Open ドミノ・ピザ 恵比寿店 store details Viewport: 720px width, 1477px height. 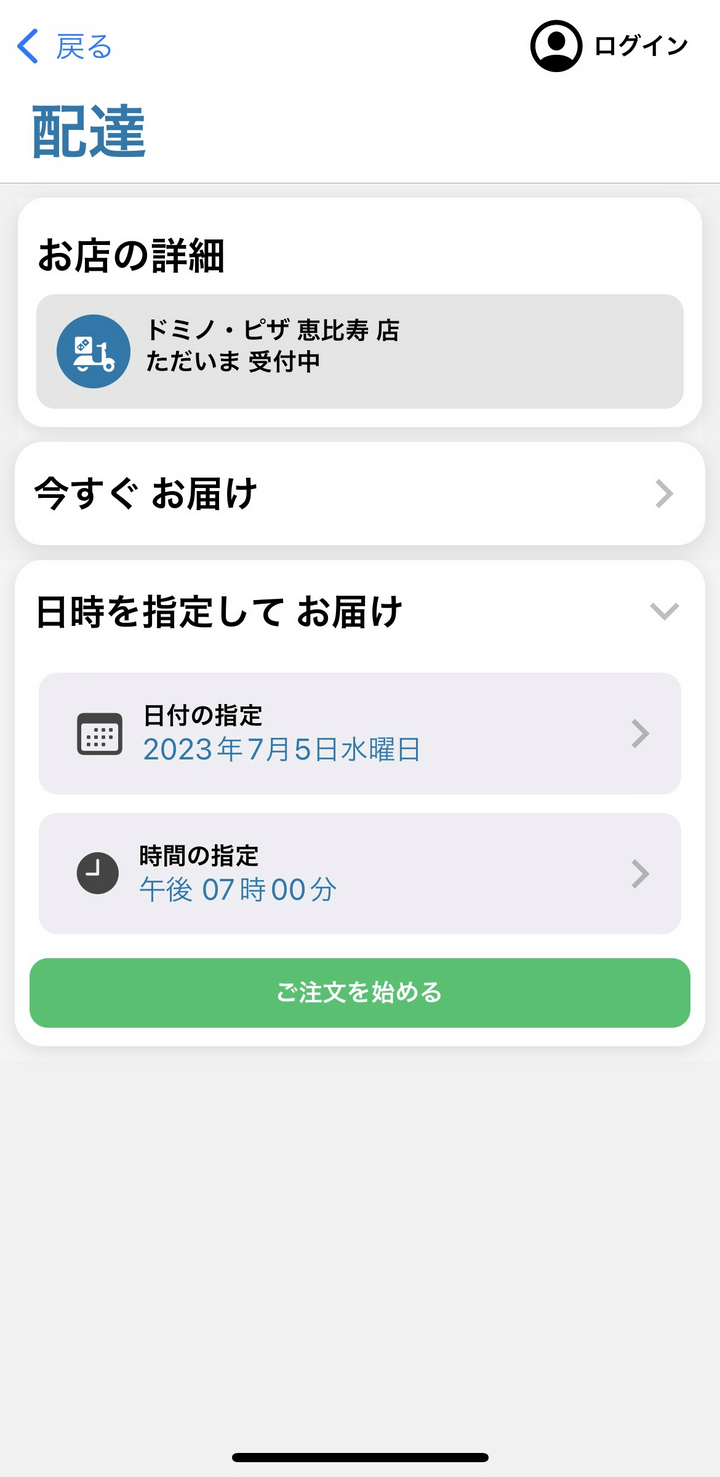[x=359, y=351]
